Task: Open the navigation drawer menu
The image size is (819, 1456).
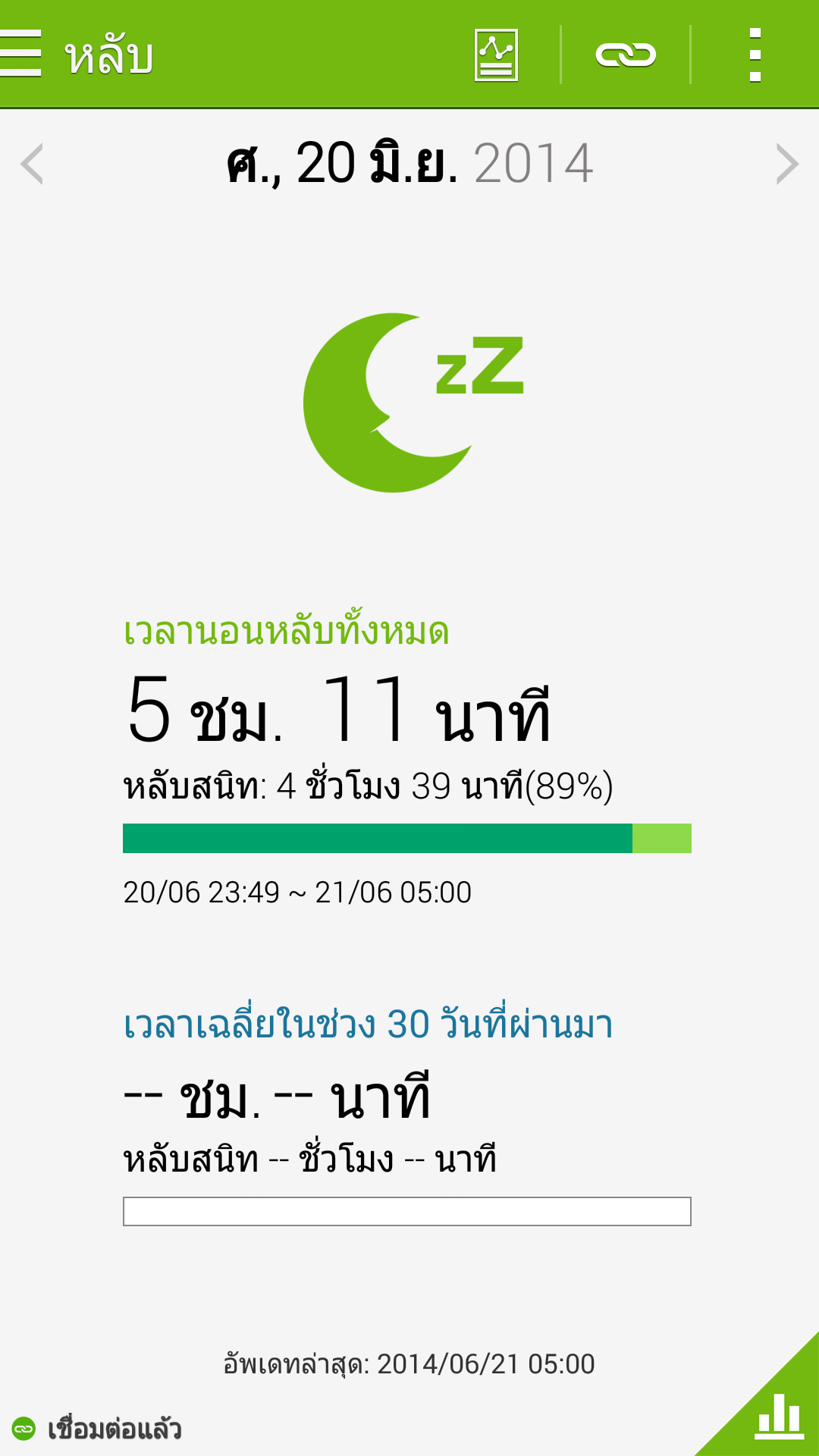Action: [x=20, y=54]
